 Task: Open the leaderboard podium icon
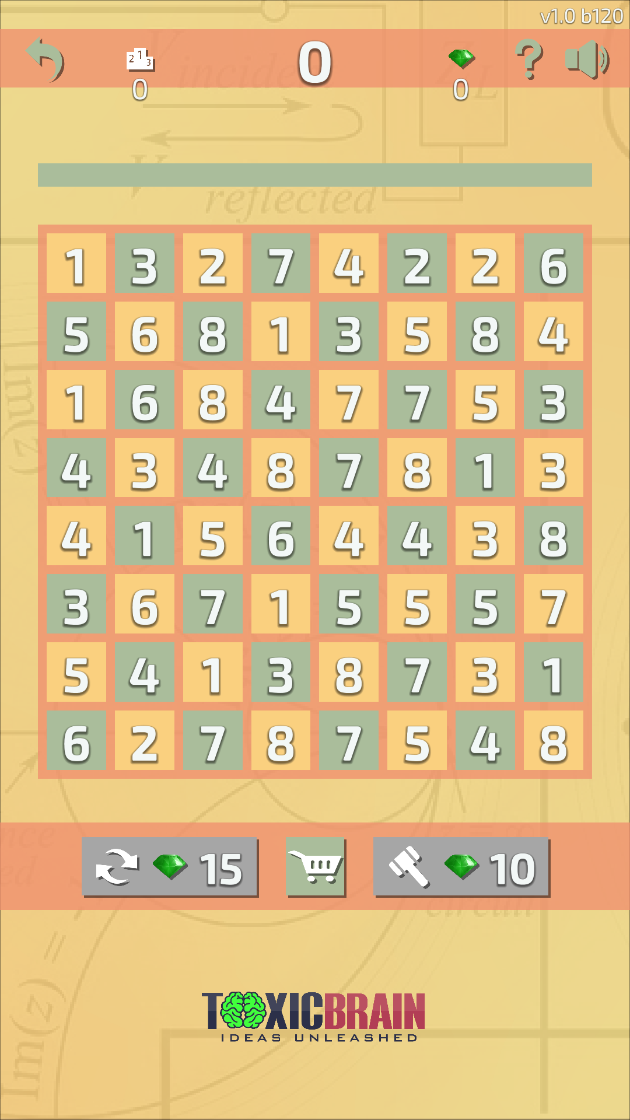[140, 61]
